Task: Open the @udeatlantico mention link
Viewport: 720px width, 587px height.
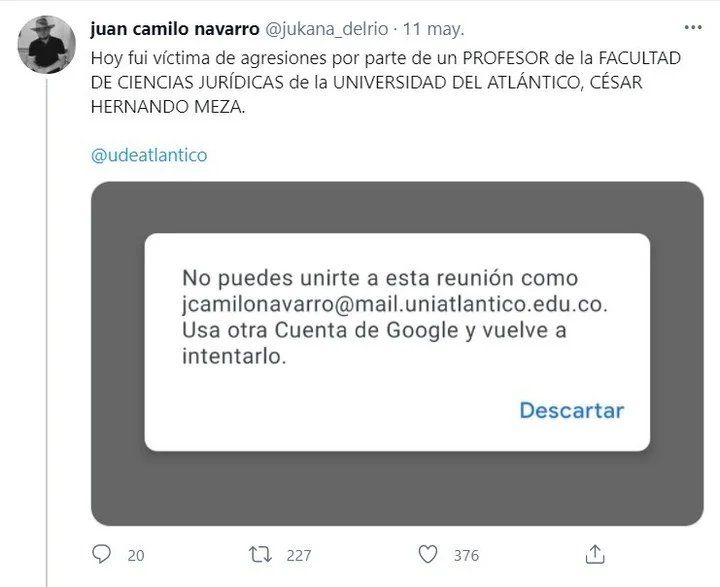Action: tap(149, 156)
